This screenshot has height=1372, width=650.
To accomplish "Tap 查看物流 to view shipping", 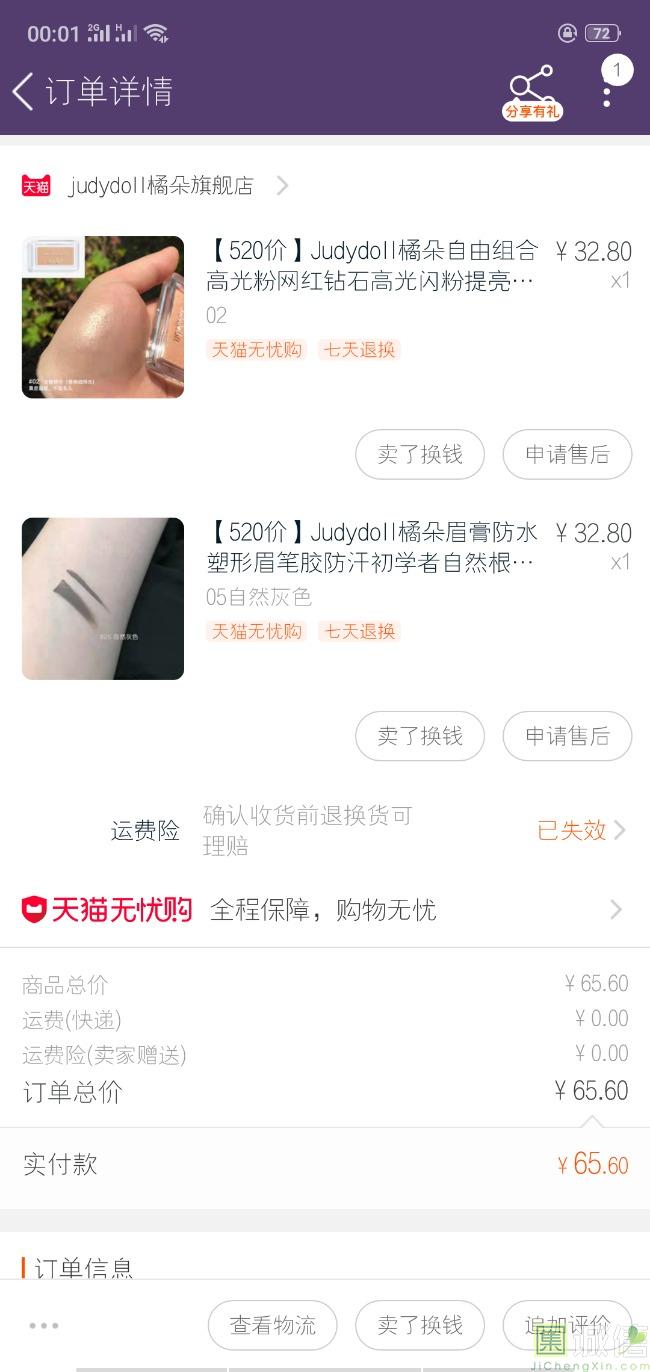I will (x=273, y=1326).
